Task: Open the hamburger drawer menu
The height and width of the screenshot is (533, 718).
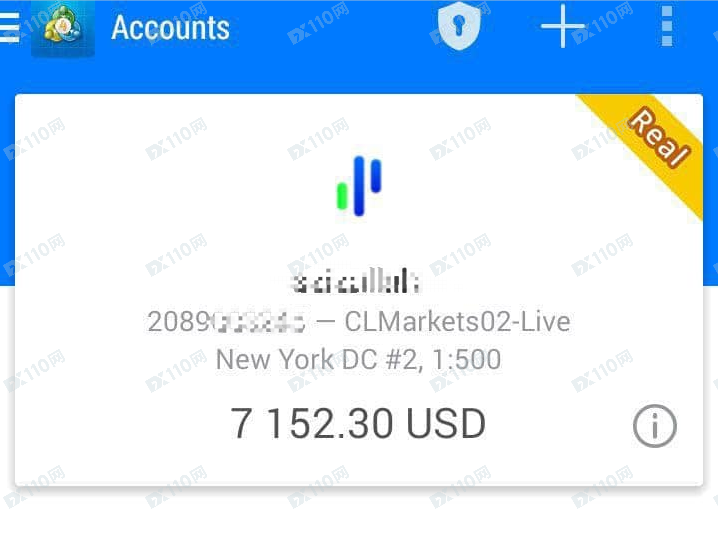Action: tap(9, 28)
